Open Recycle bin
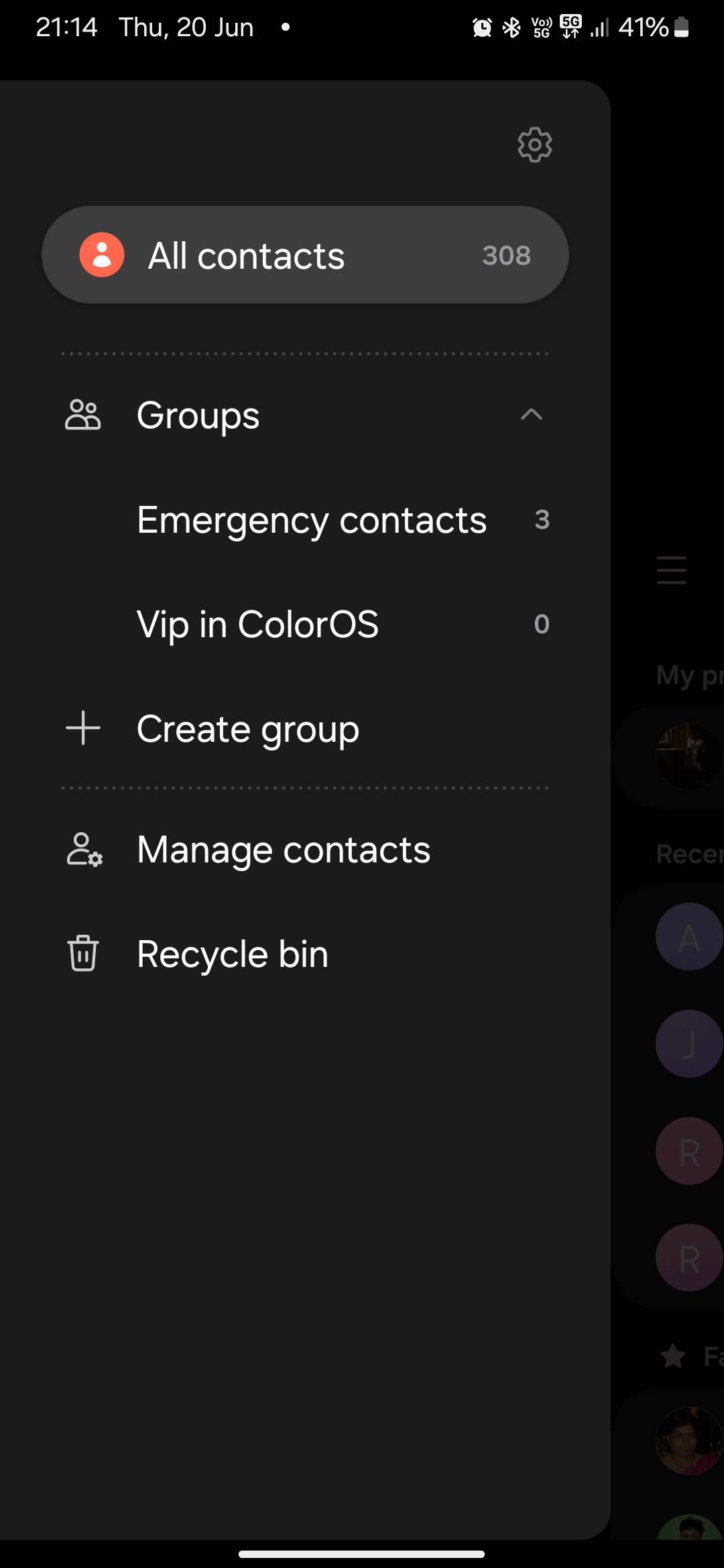 (x=231, y=954)
